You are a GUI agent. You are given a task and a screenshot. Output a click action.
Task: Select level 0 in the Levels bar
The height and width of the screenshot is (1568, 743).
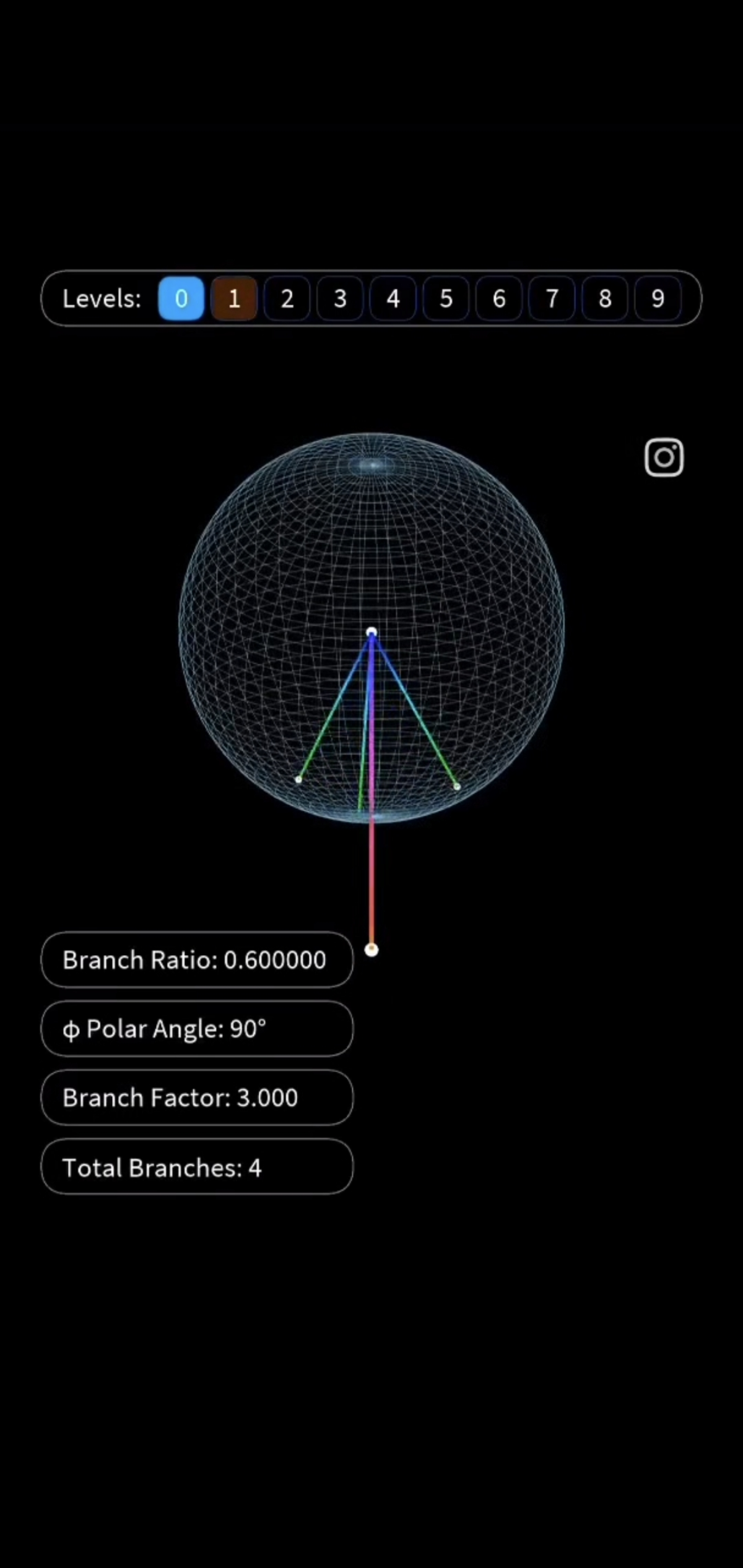click(181, 298)
